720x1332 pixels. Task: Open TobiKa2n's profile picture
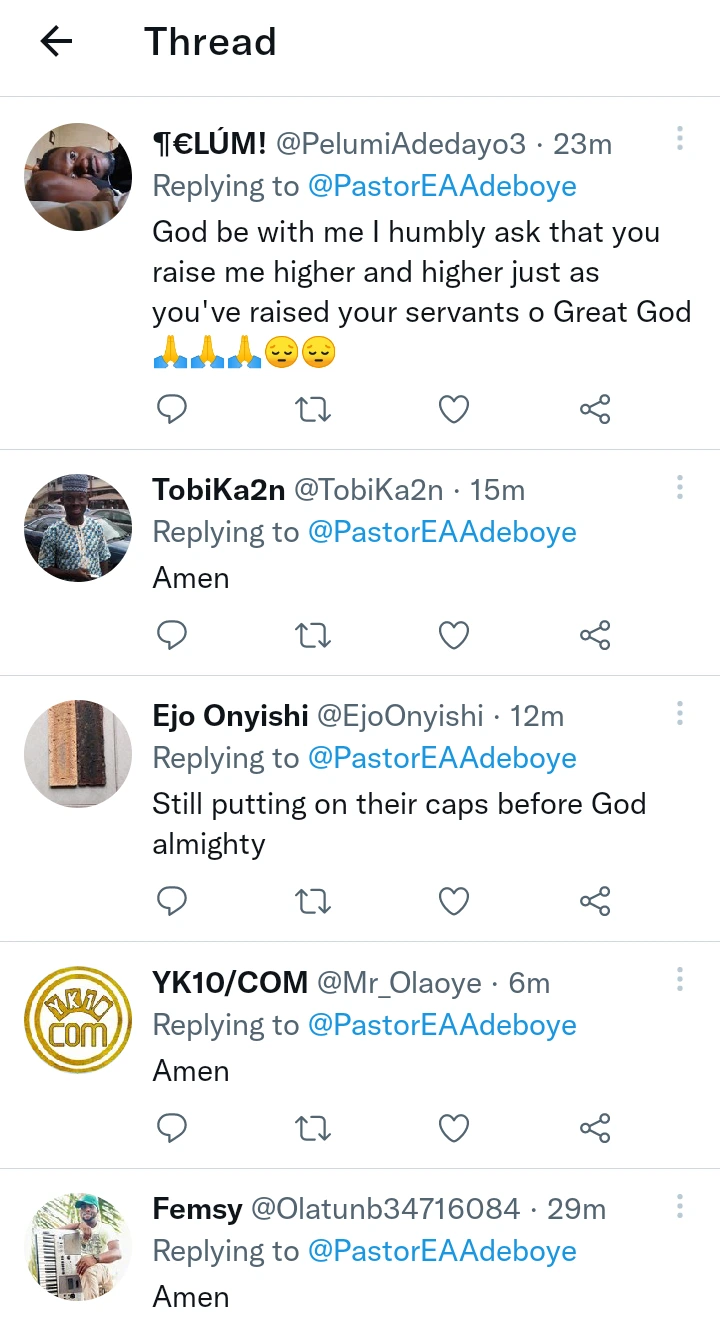(78, 528)
